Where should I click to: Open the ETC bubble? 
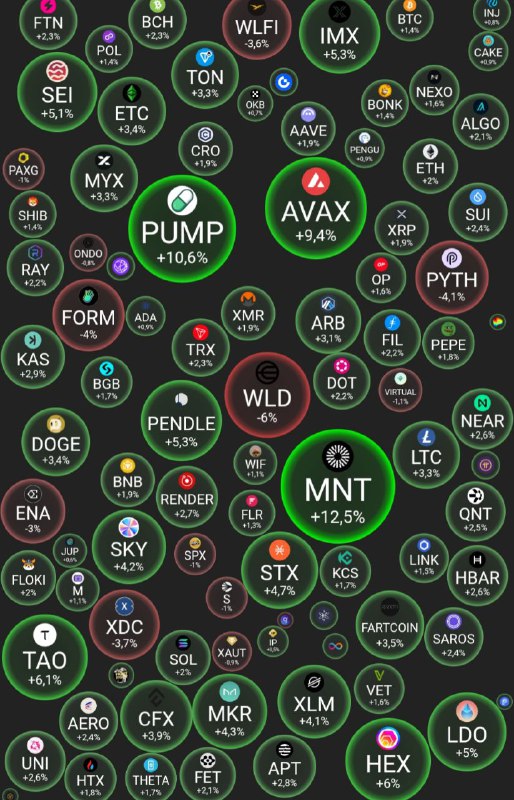(132, 111)
